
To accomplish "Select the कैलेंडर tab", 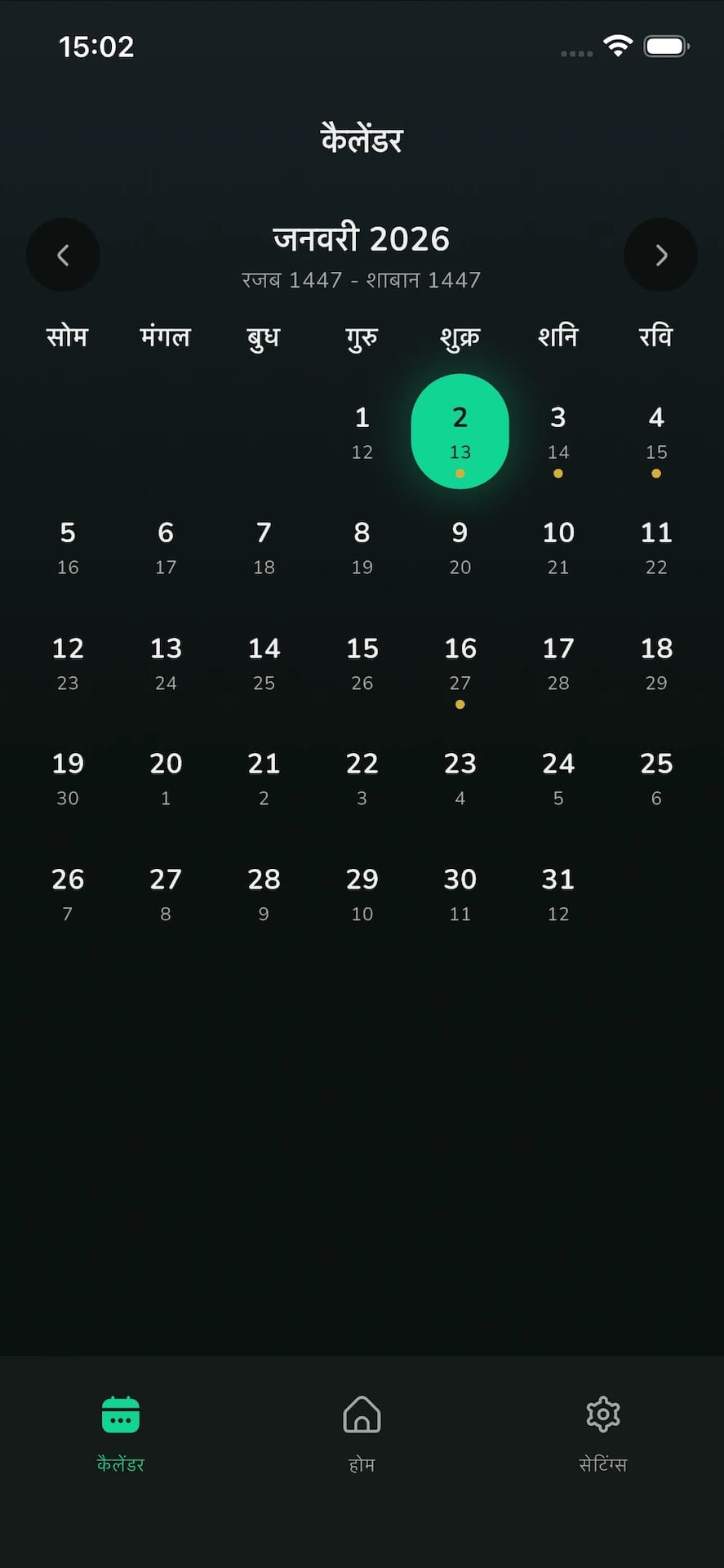I will pos(121,1432).
